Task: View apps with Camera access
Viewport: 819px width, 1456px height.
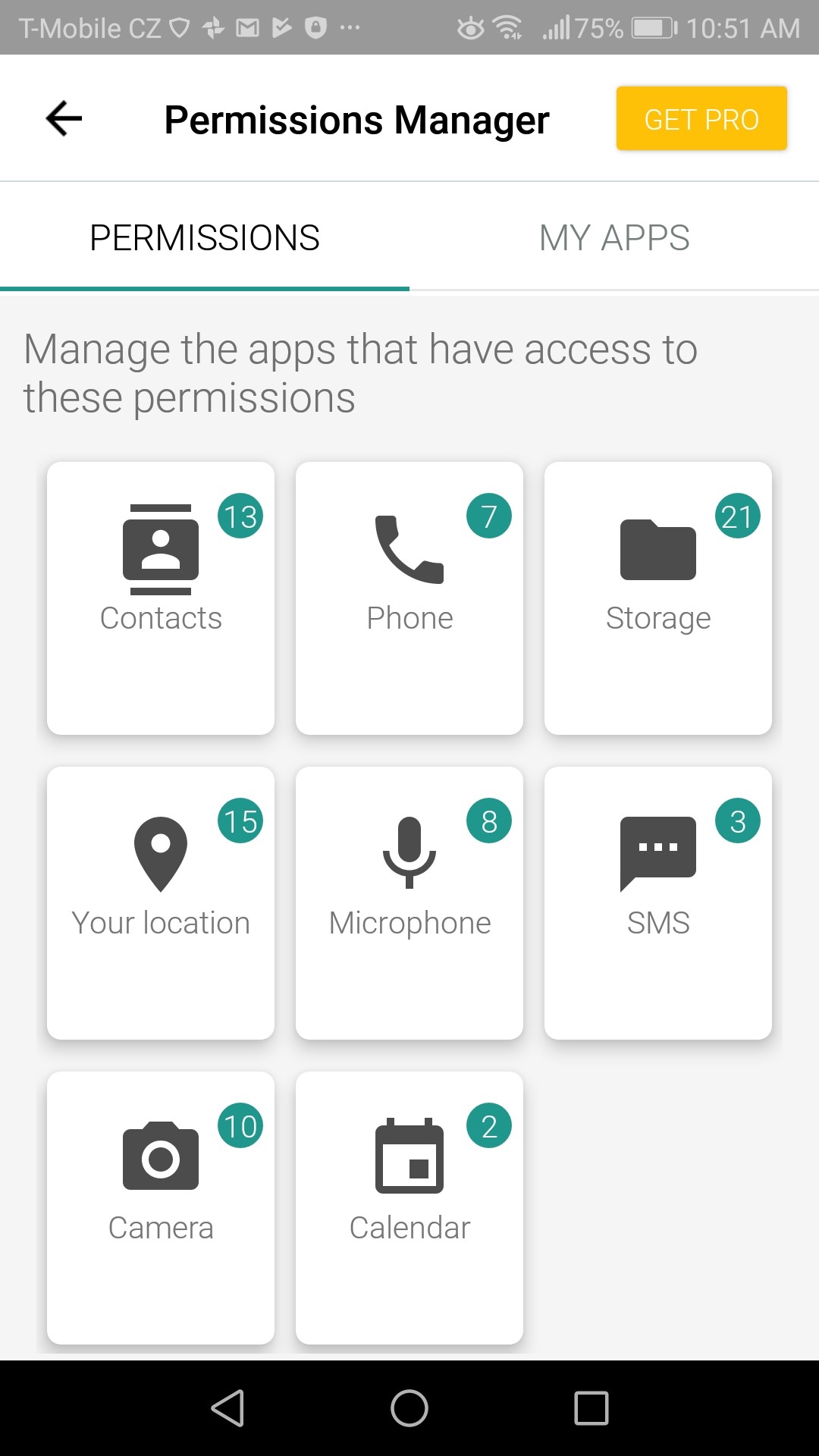Action: click(161, 1207)
